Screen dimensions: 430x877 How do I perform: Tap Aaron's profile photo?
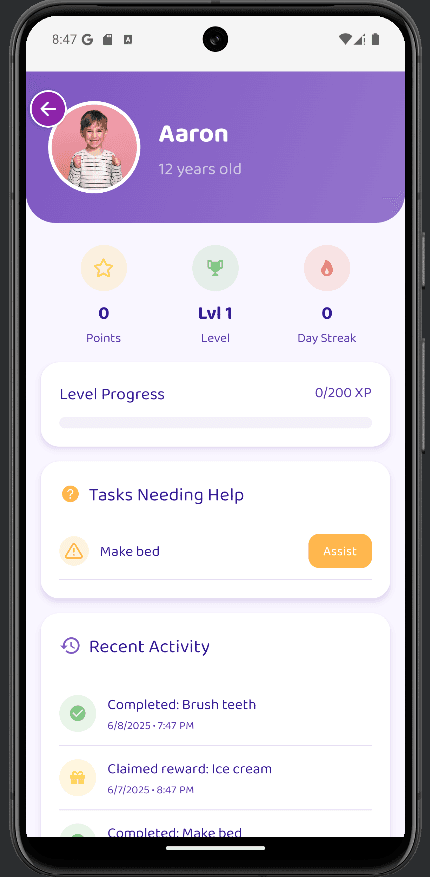click(x=94, y=148)
